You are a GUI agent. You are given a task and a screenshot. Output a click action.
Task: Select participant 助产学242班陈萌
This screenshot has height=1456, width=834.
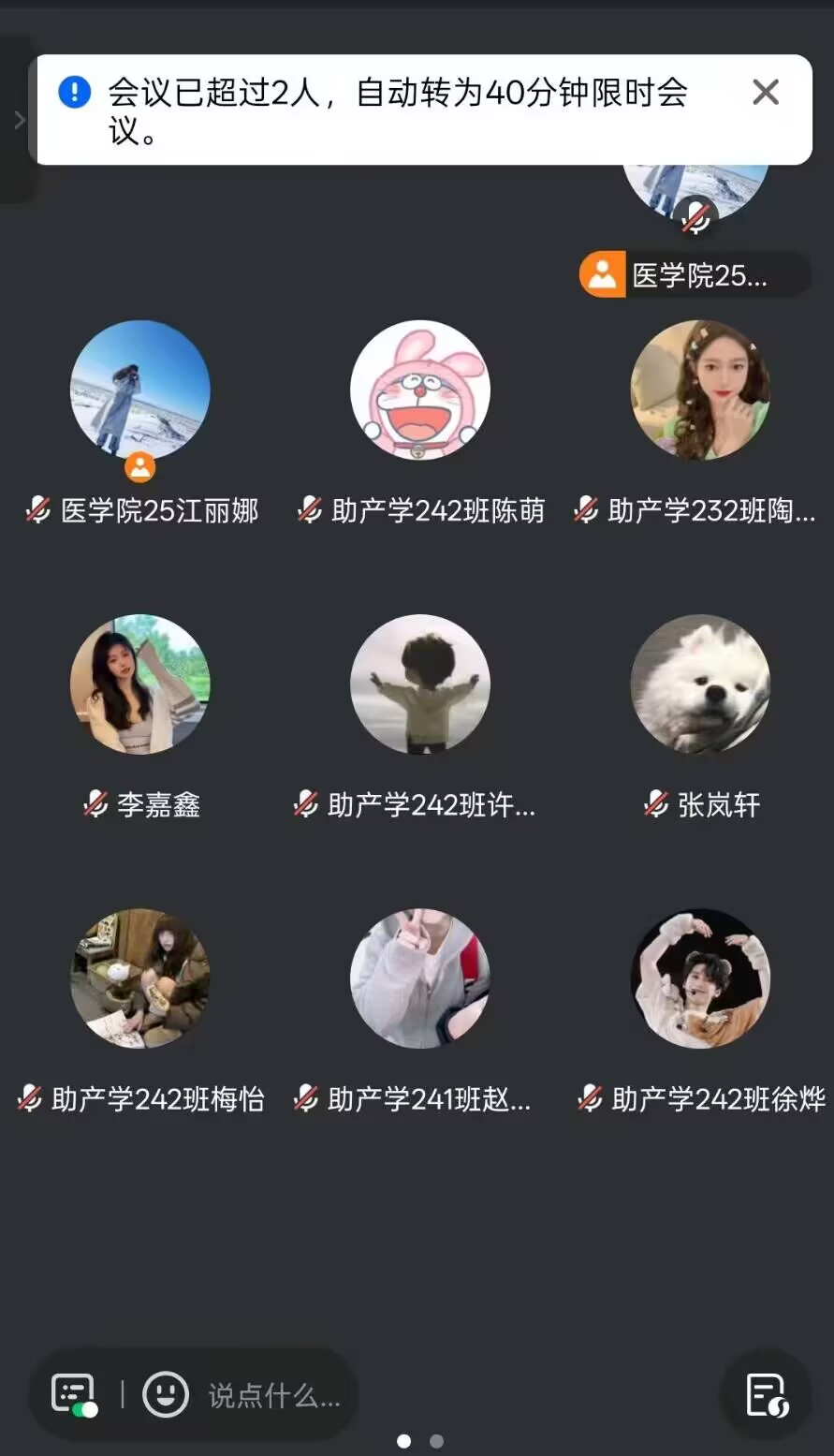tap(420, 391)
